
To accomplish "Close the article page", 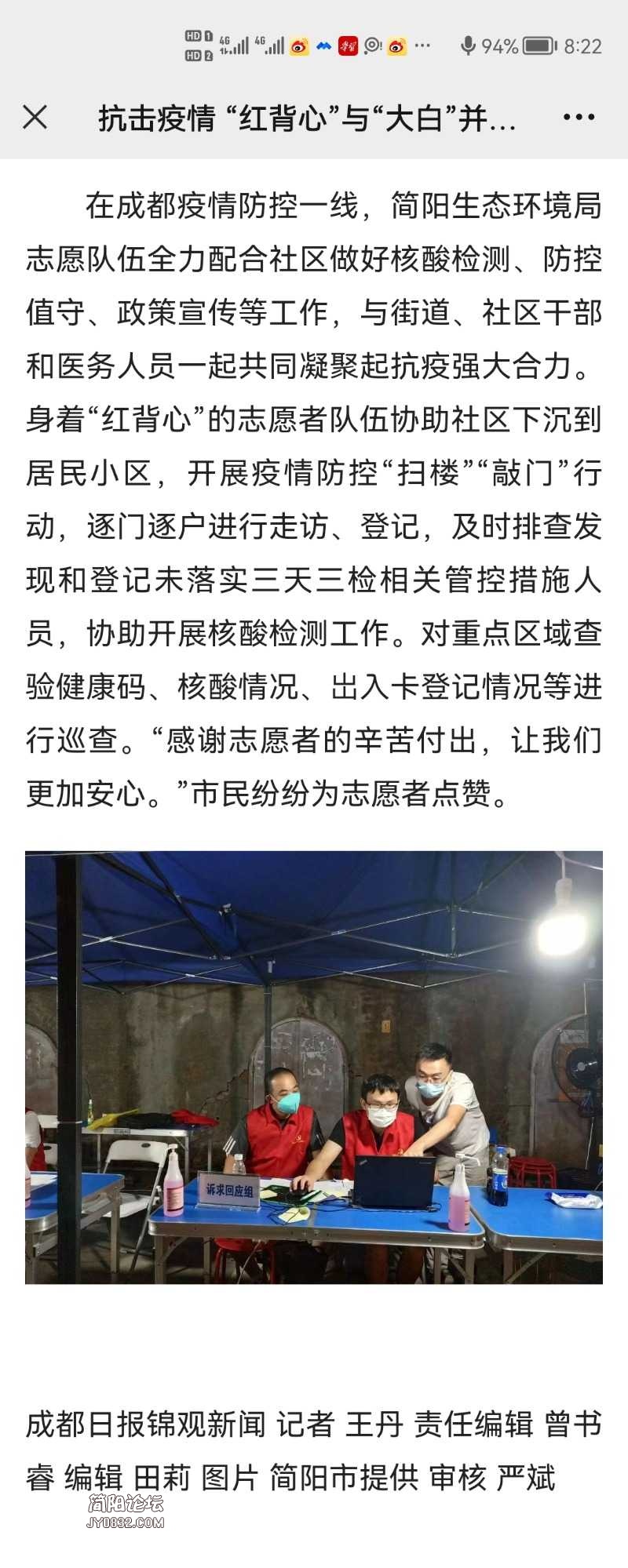I will point(35,118).
